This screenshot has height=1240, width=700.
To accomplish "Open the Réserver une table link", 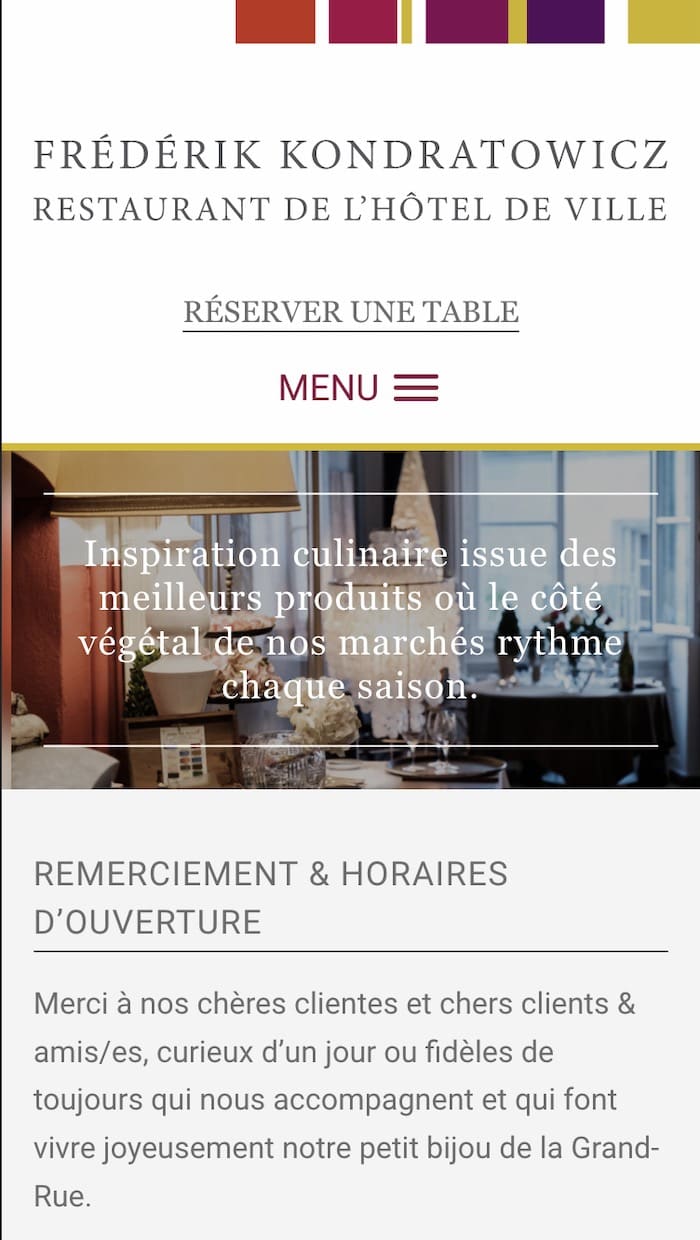I will coord(350,312).
